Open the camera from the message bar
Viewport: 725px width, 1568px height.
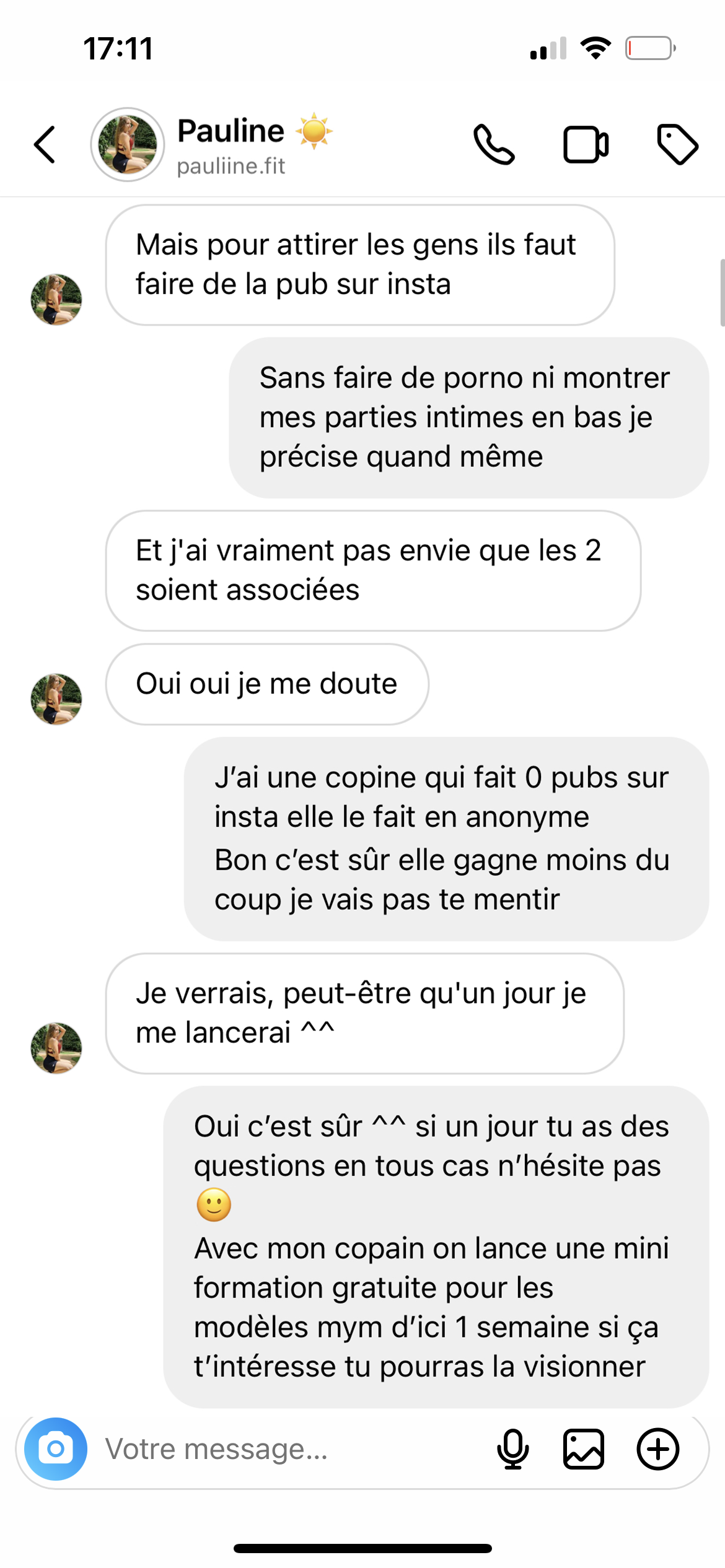coord(56,1449)
